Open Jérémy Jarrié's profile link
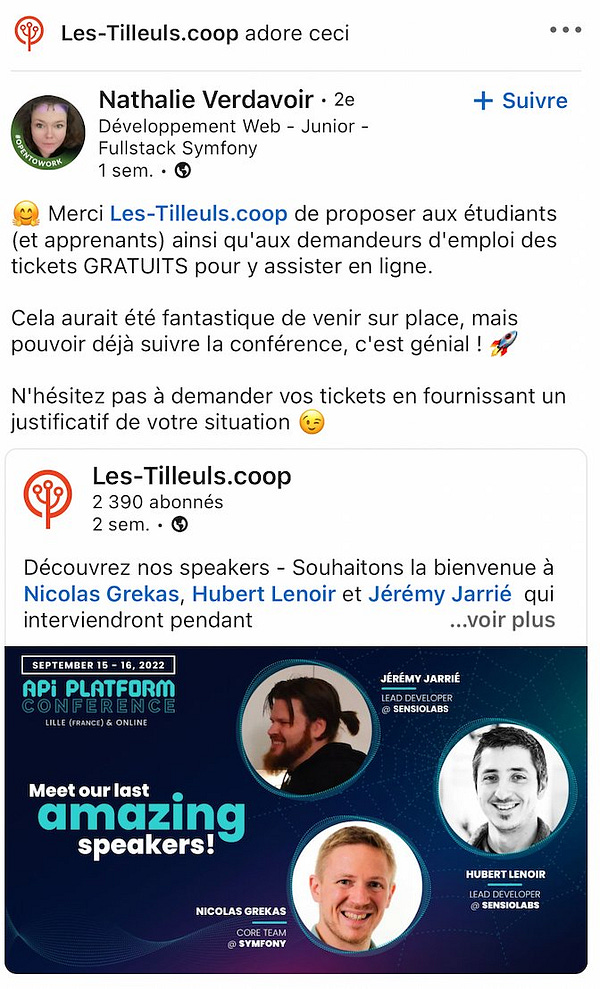 (439, 594)
